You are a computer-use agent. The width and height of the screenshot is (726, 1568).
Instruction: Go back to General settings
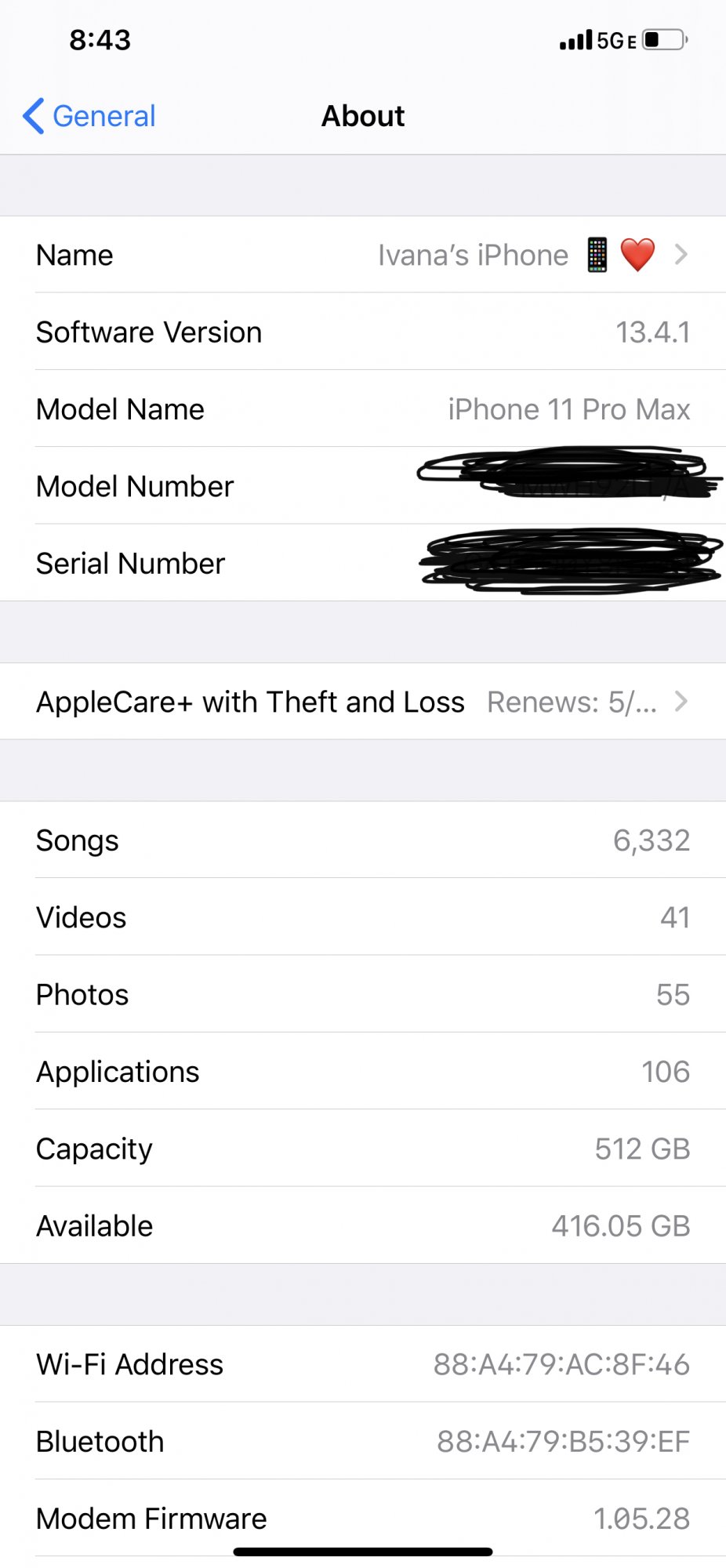click(x=89, y=116)
